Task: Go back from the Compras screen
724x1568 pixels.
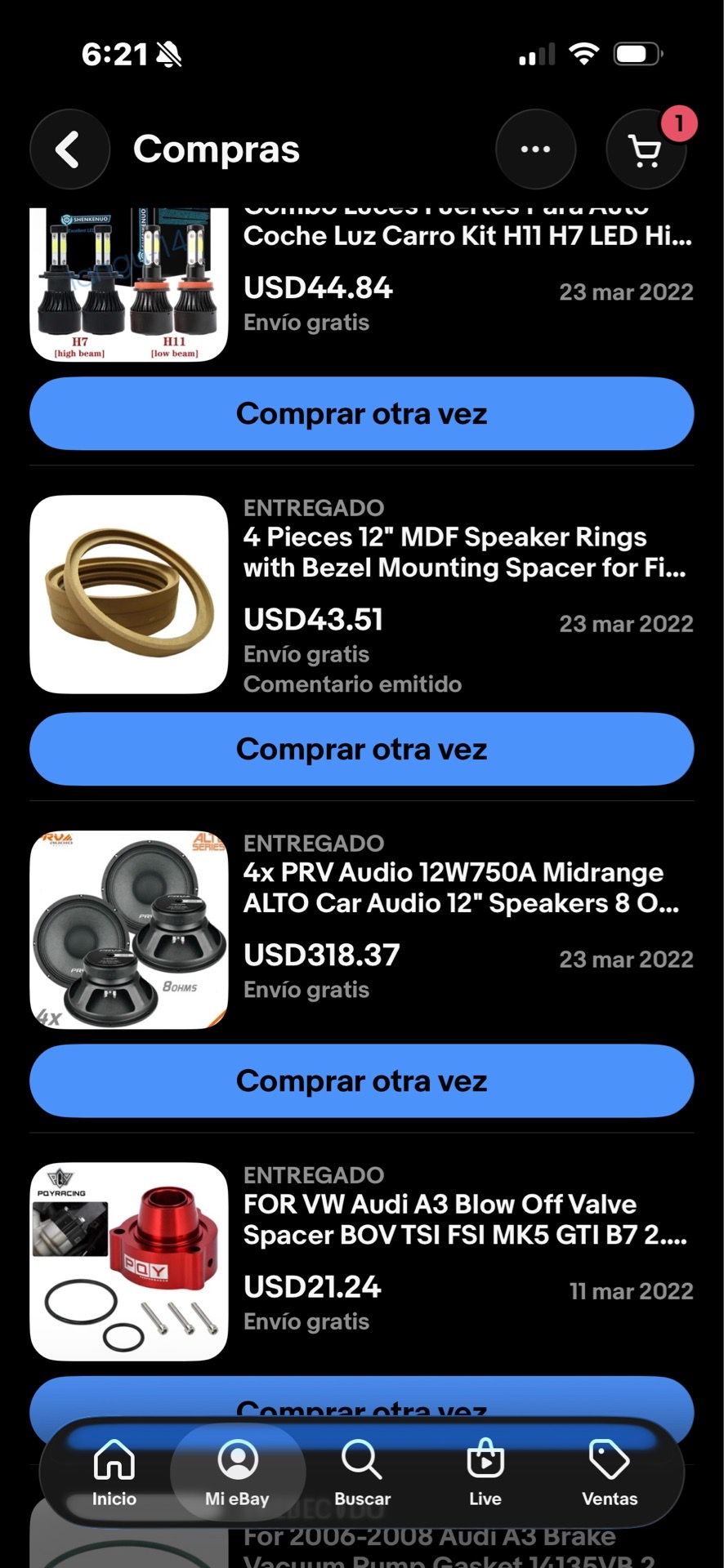Action: [69, 149]
